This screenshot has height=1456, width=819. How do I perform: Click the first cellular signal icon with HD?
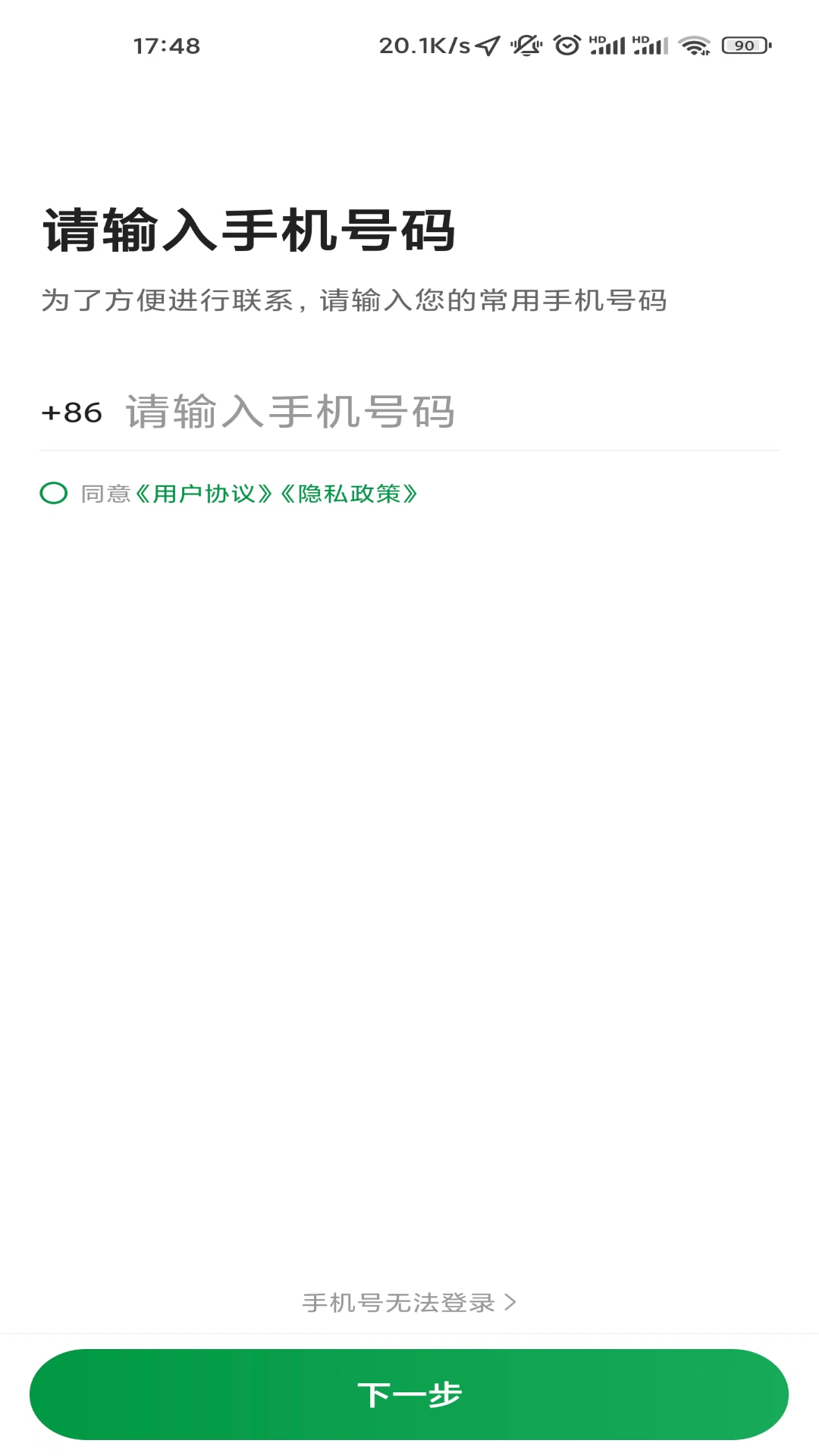[607, 45]
